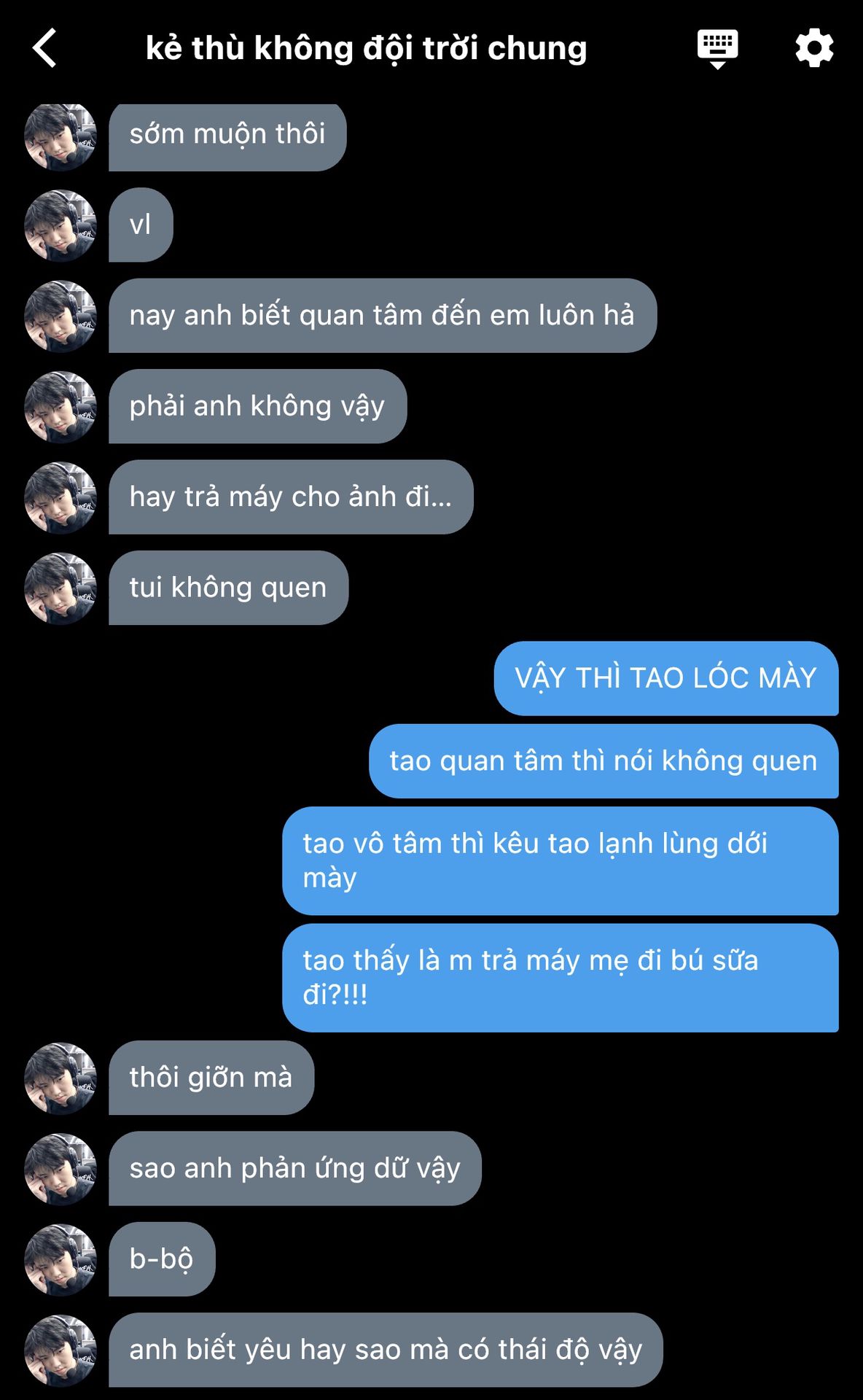Go back using the top-left arrow
This screenshot has width=863, height=1400.
[x=44, y=48]
